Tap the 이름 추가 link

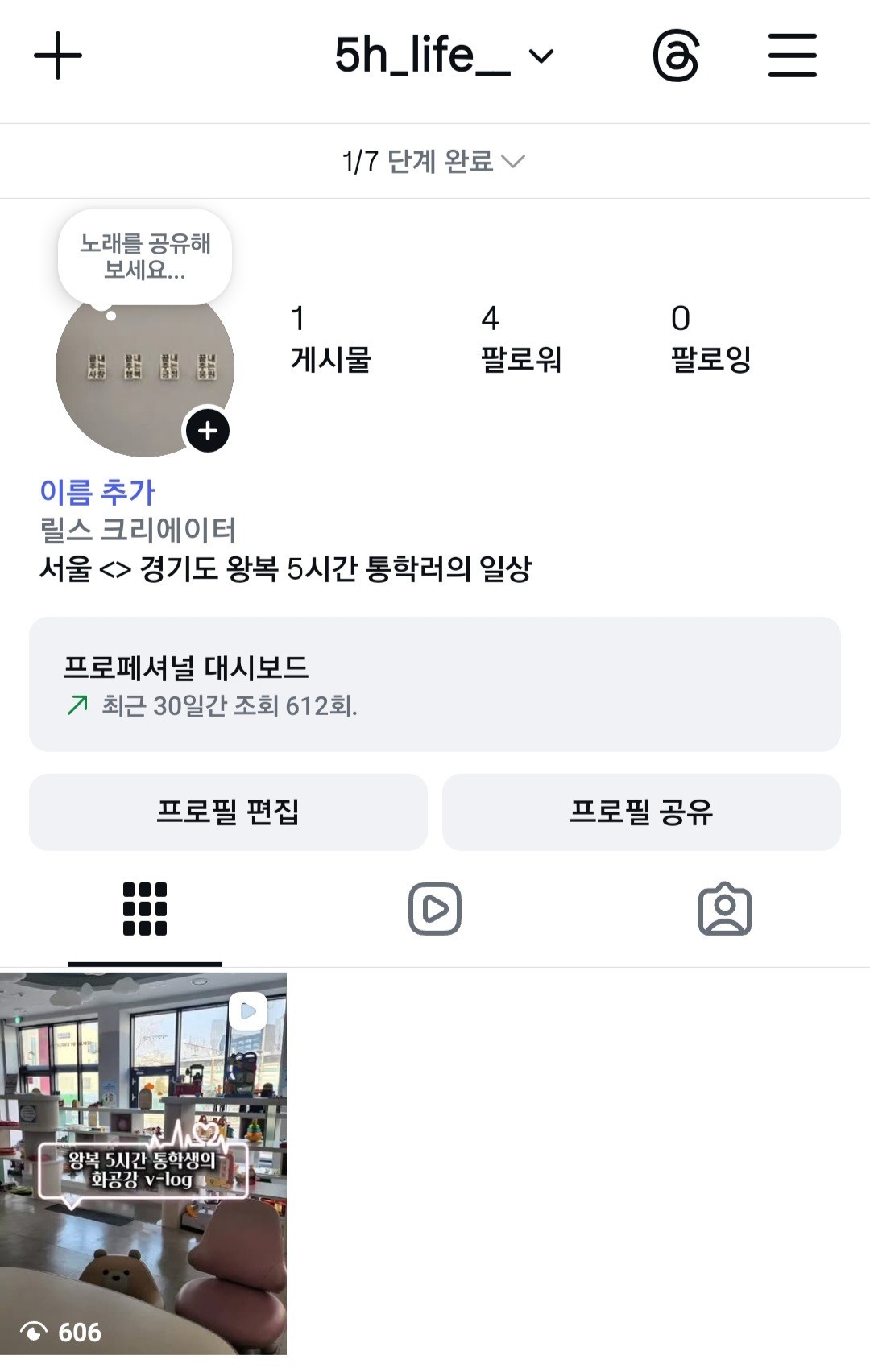(x=97, y=491)
